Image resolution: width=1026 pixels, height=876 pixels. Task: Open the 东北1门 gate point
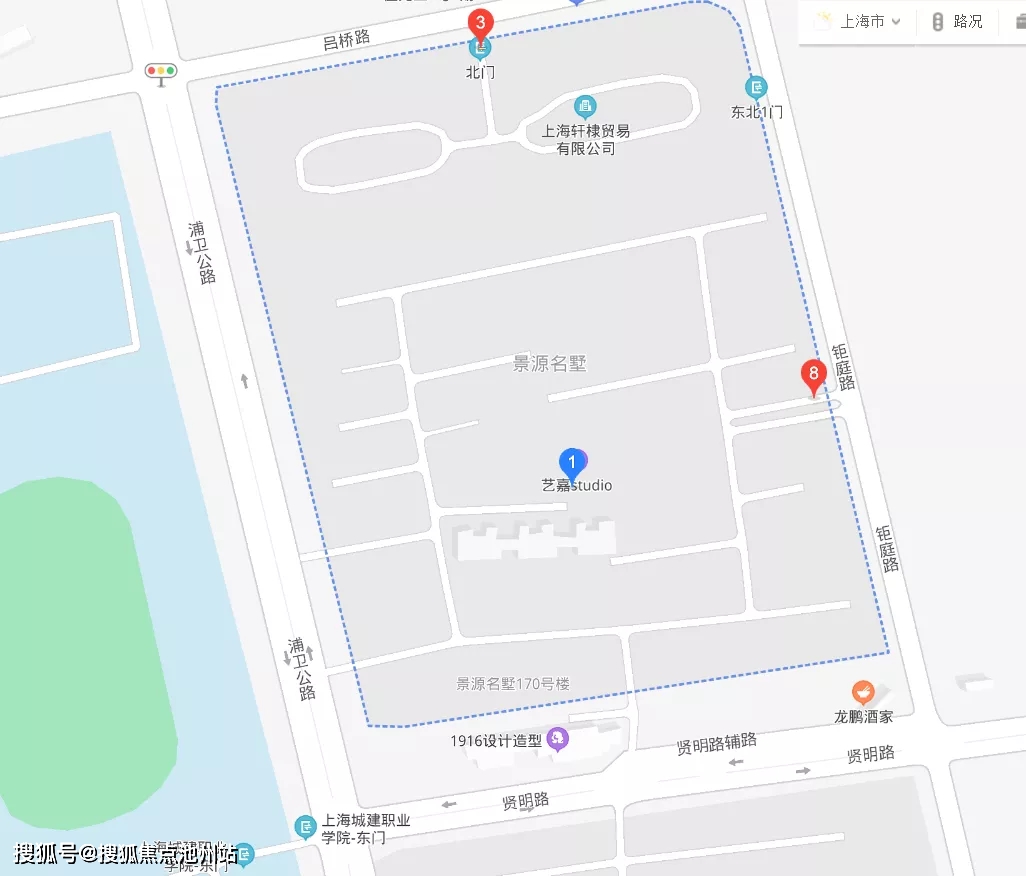click(757, 88)
